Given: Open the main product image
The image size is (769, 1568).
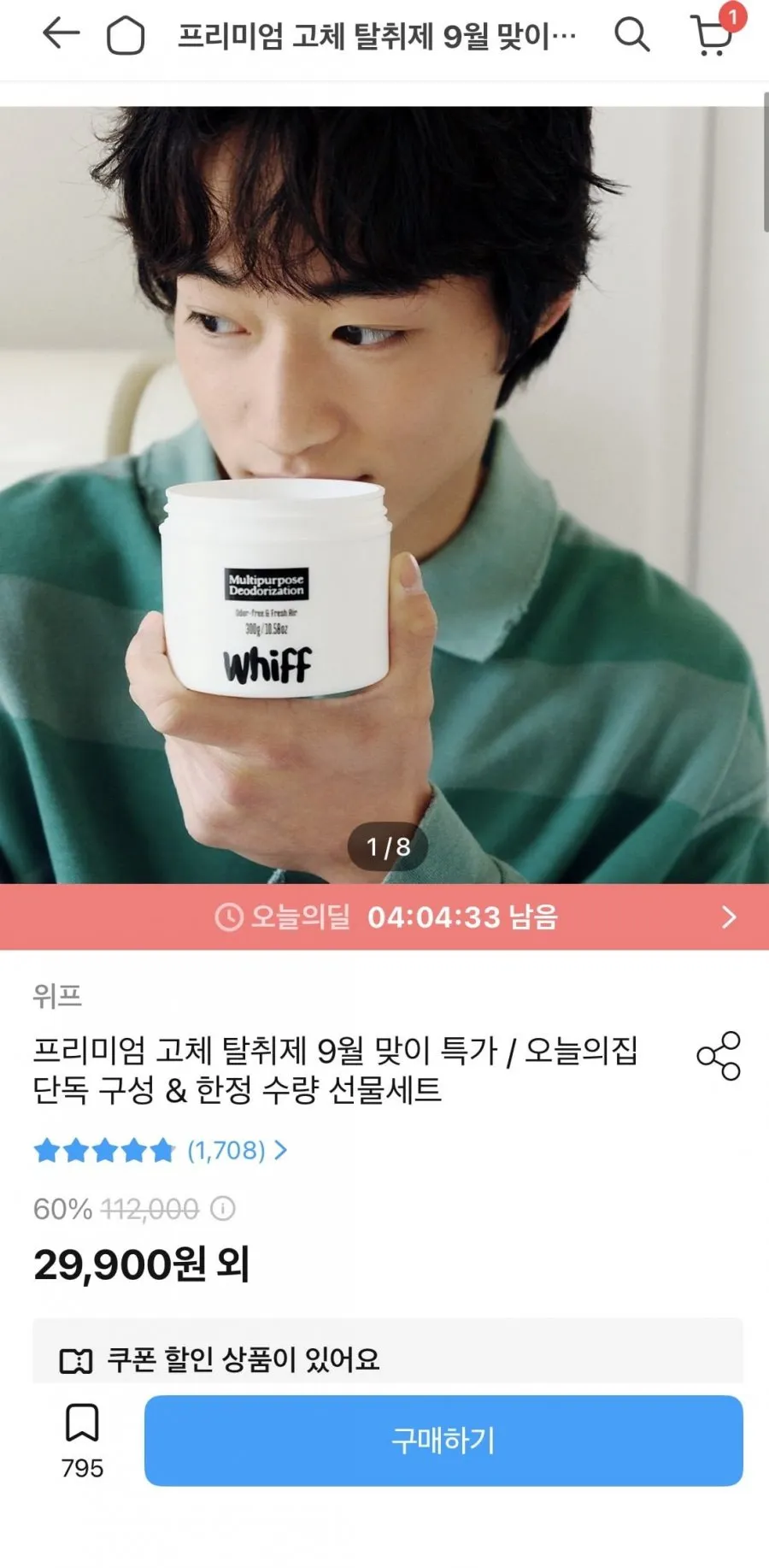Looking at the screenshot, I should 384,494.
